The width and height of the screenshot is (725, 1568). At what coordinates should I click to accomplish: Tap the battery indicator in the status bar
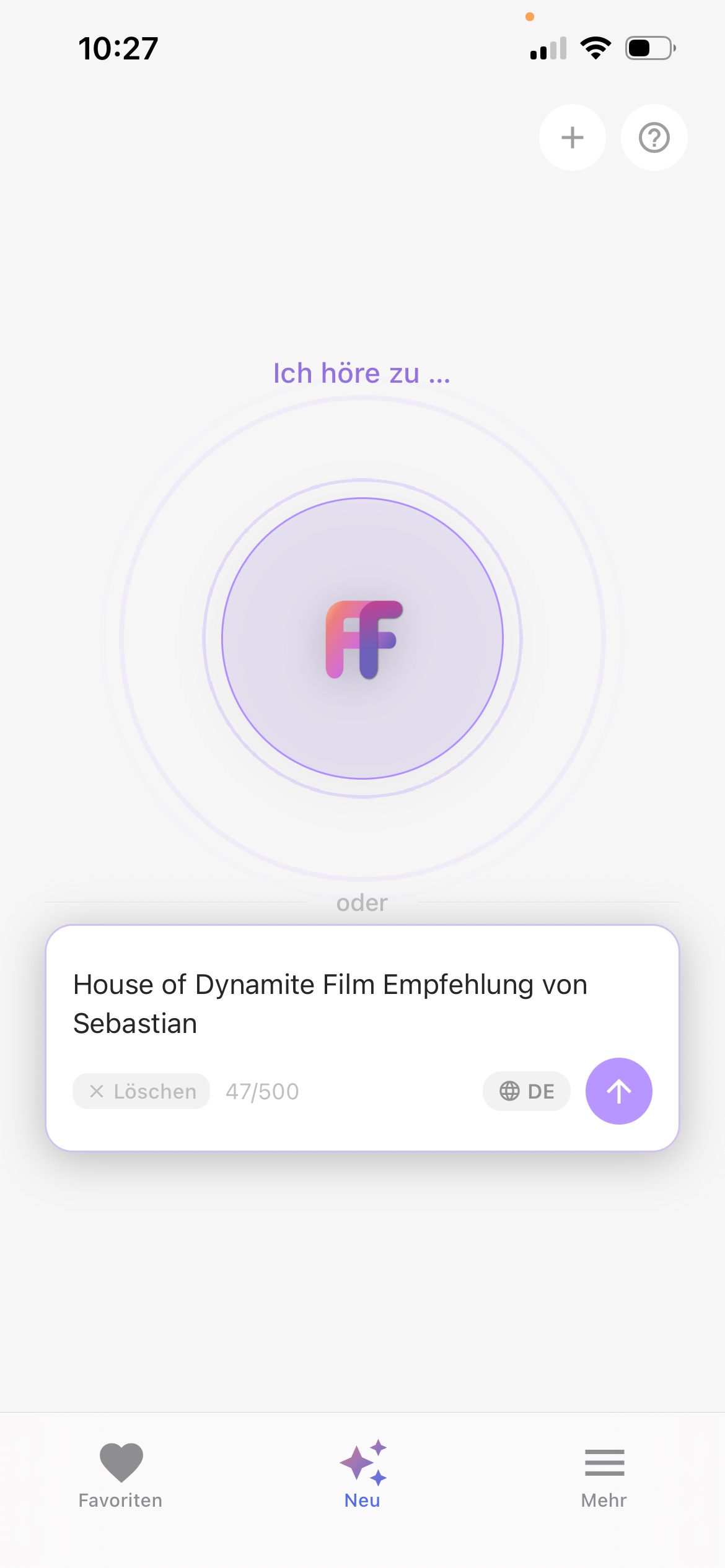tap(649, 47)
